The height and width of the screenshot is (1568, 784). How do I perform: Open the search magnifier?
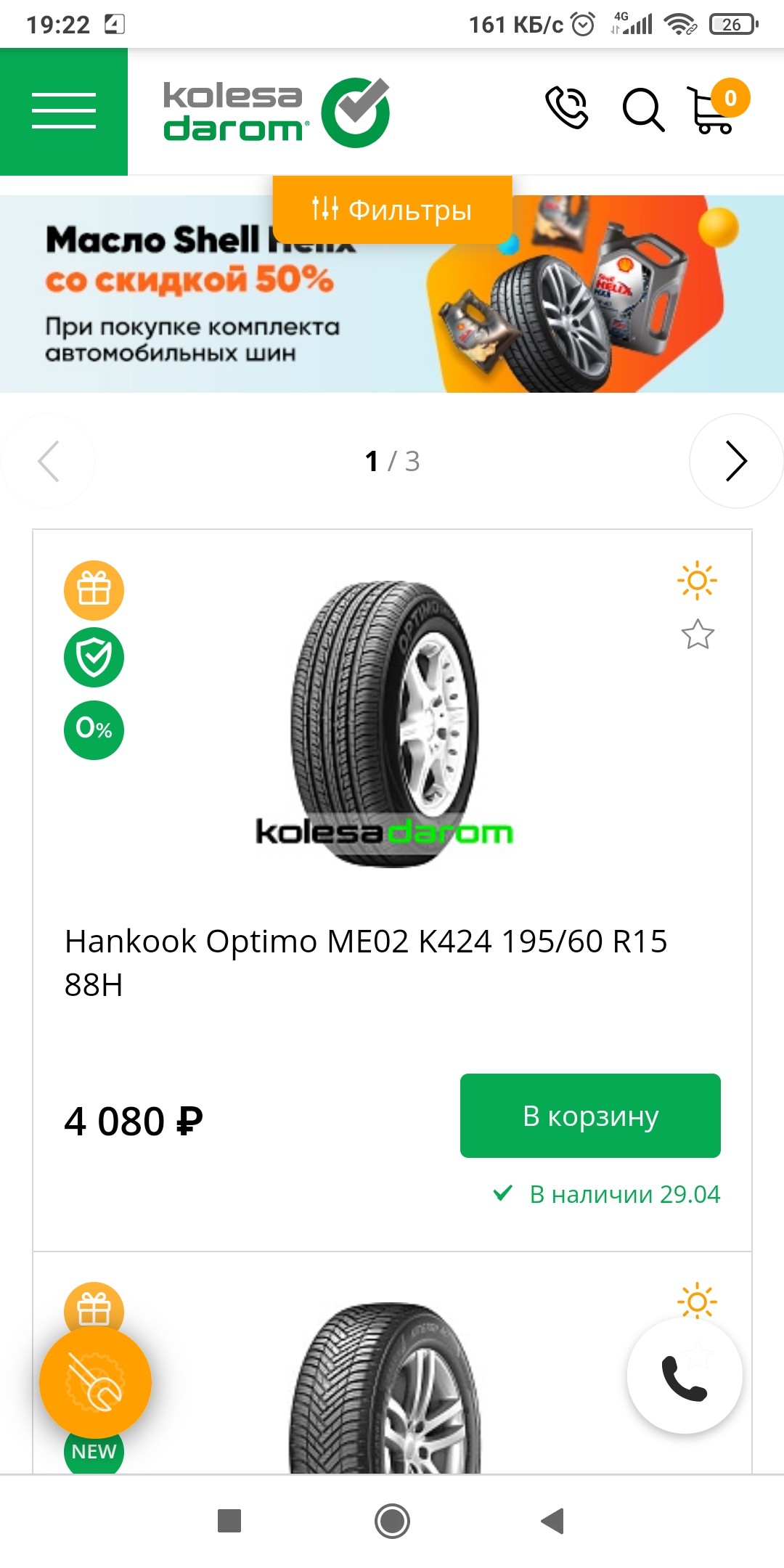643,110
